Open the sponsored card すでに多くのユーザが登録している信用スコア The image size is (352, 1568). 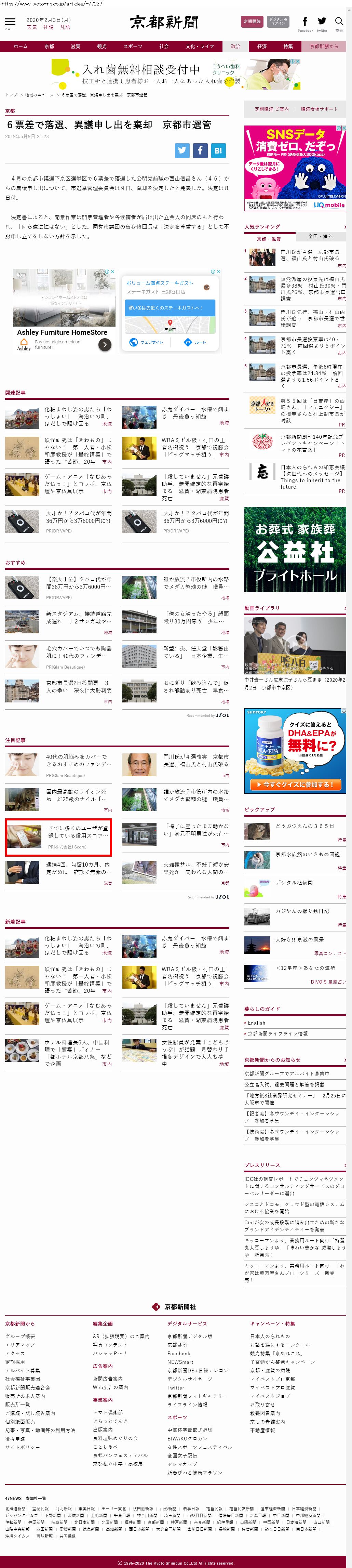(58, 837)
